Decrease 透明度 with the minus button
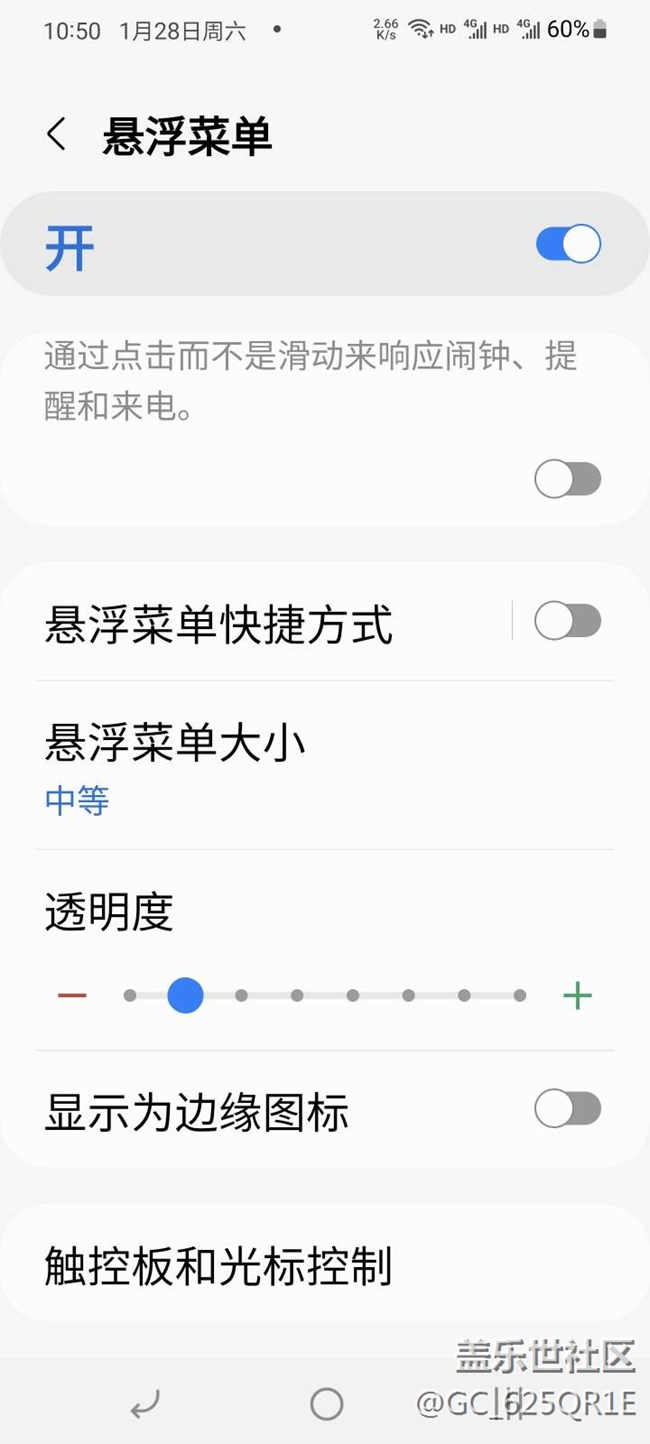The height and width of the screenshot is (1444, 650). (72, 996)
